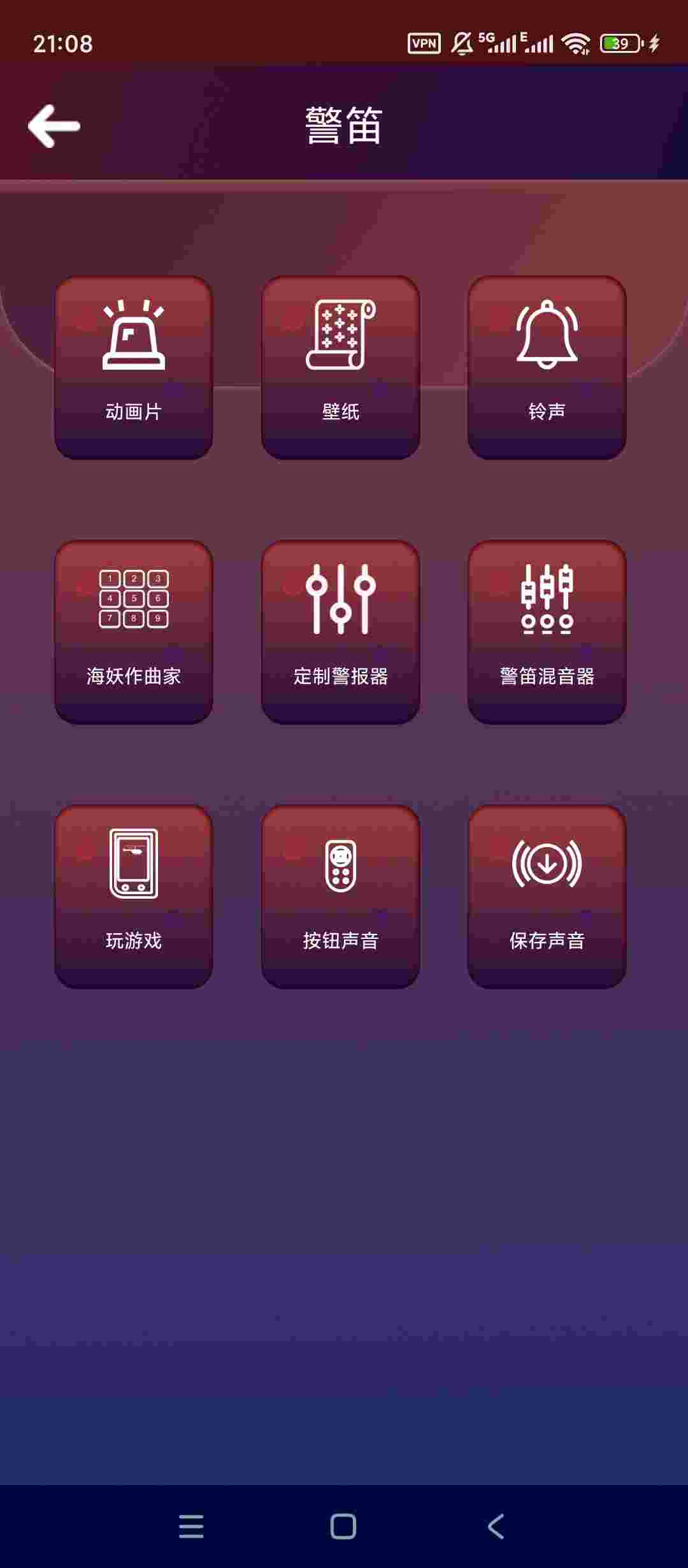The image size is (688, 1568).
Task: Open 按钮声音 button sounds
Action: (x=341, y=896)
